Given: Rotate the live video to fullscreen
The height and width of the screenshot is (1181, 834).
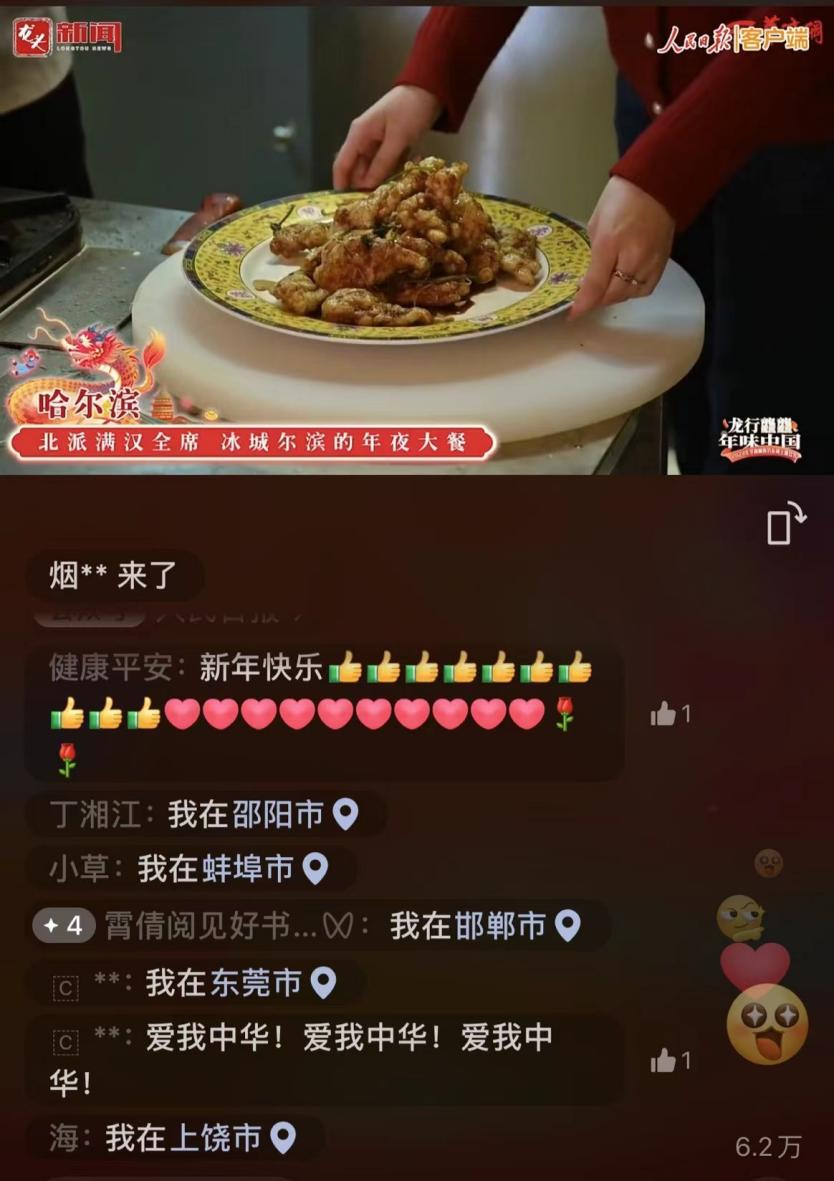Looking at the screenshot, I should pyautogui.click(x=786, y=523).
